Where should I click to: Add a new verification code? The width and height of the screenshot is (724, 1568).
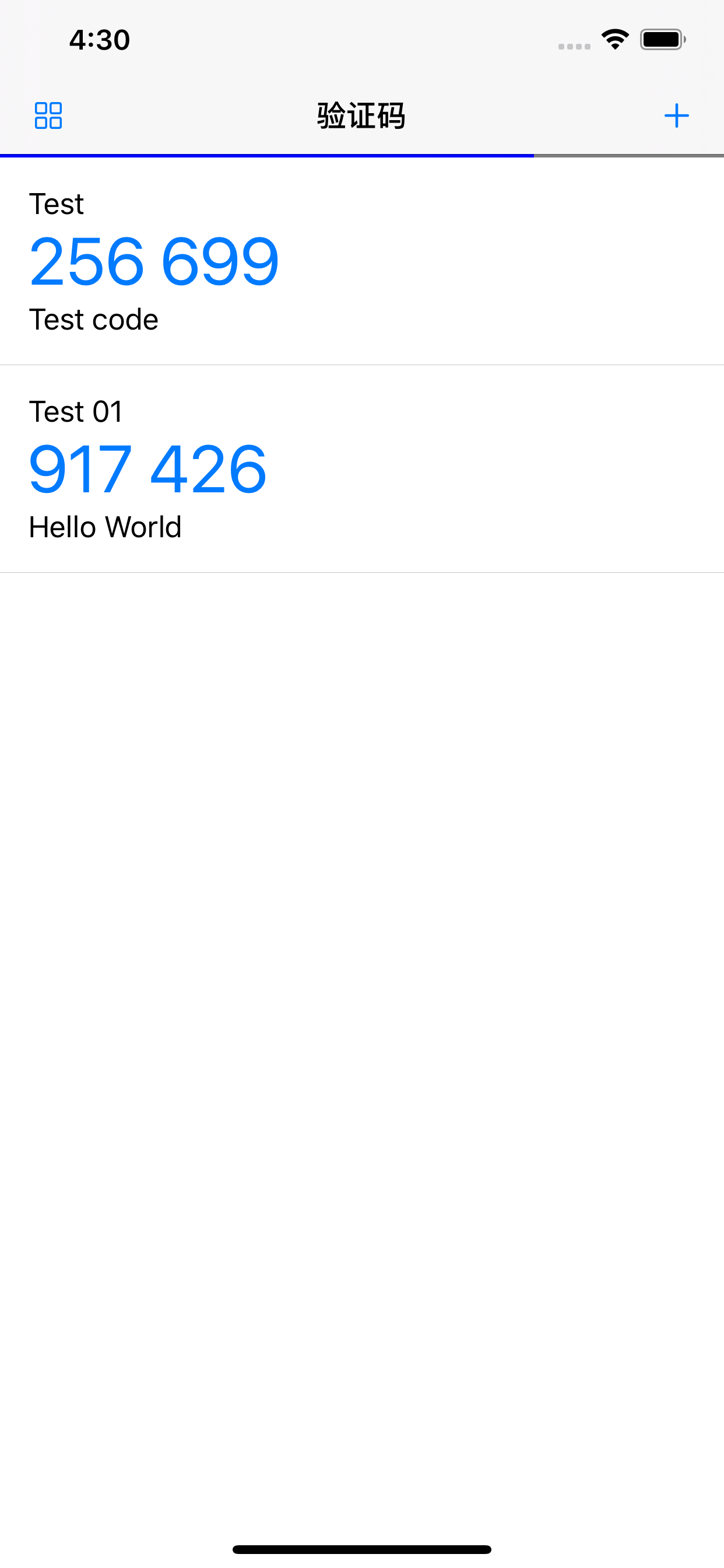[676, 115]
